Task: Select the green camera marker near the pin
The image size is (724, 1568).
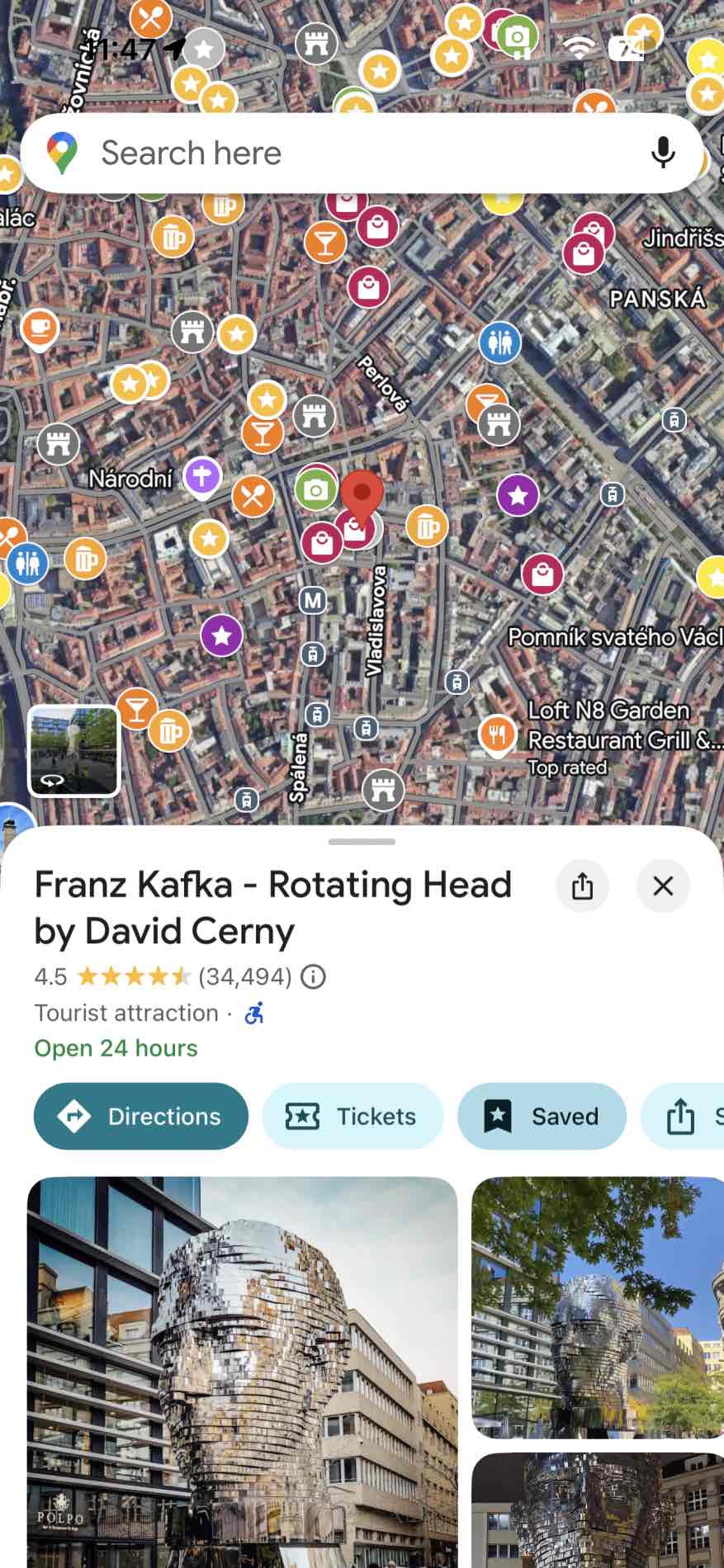Action: pyautogui.click(x=315, y=491)
